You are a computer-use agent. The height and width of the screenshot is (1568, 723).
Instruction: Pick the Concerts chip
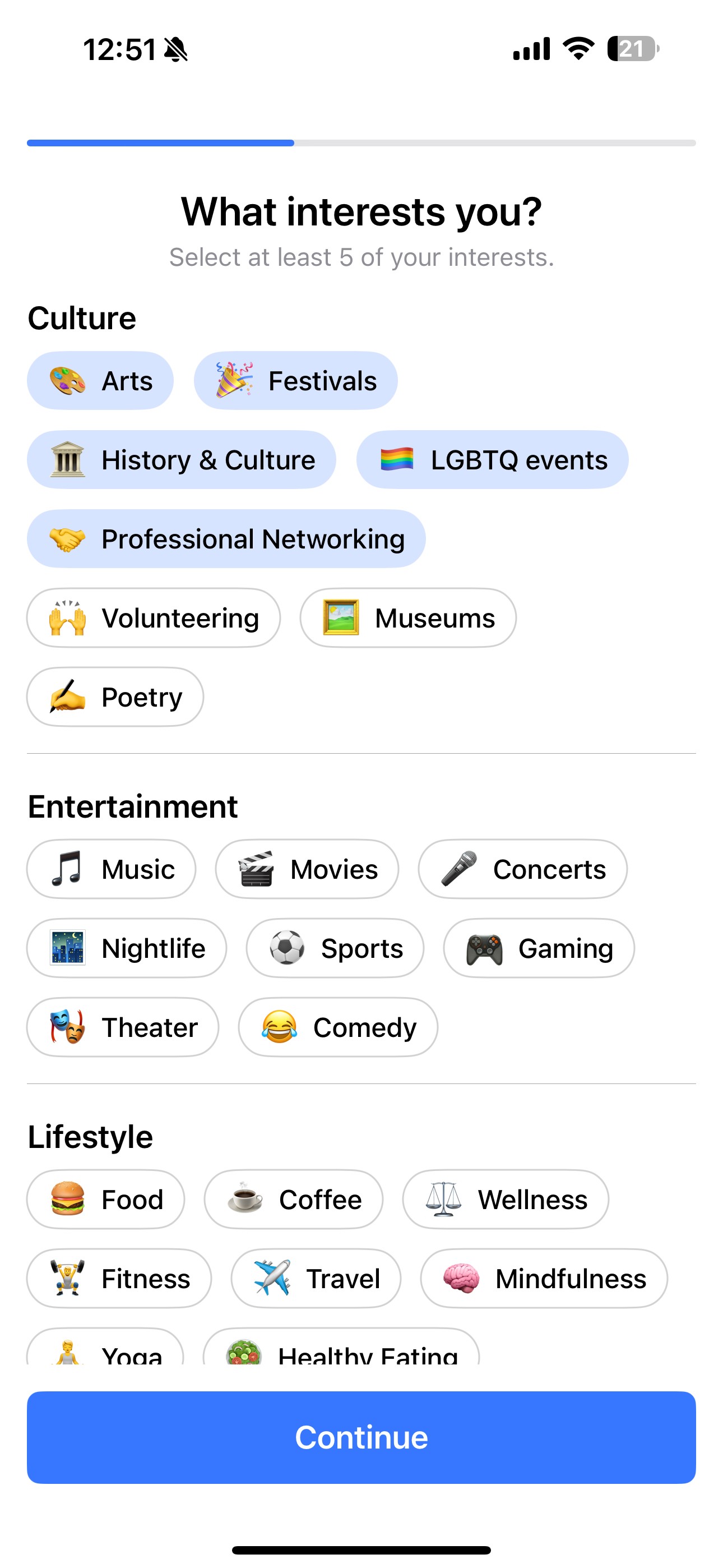[522, 869]
